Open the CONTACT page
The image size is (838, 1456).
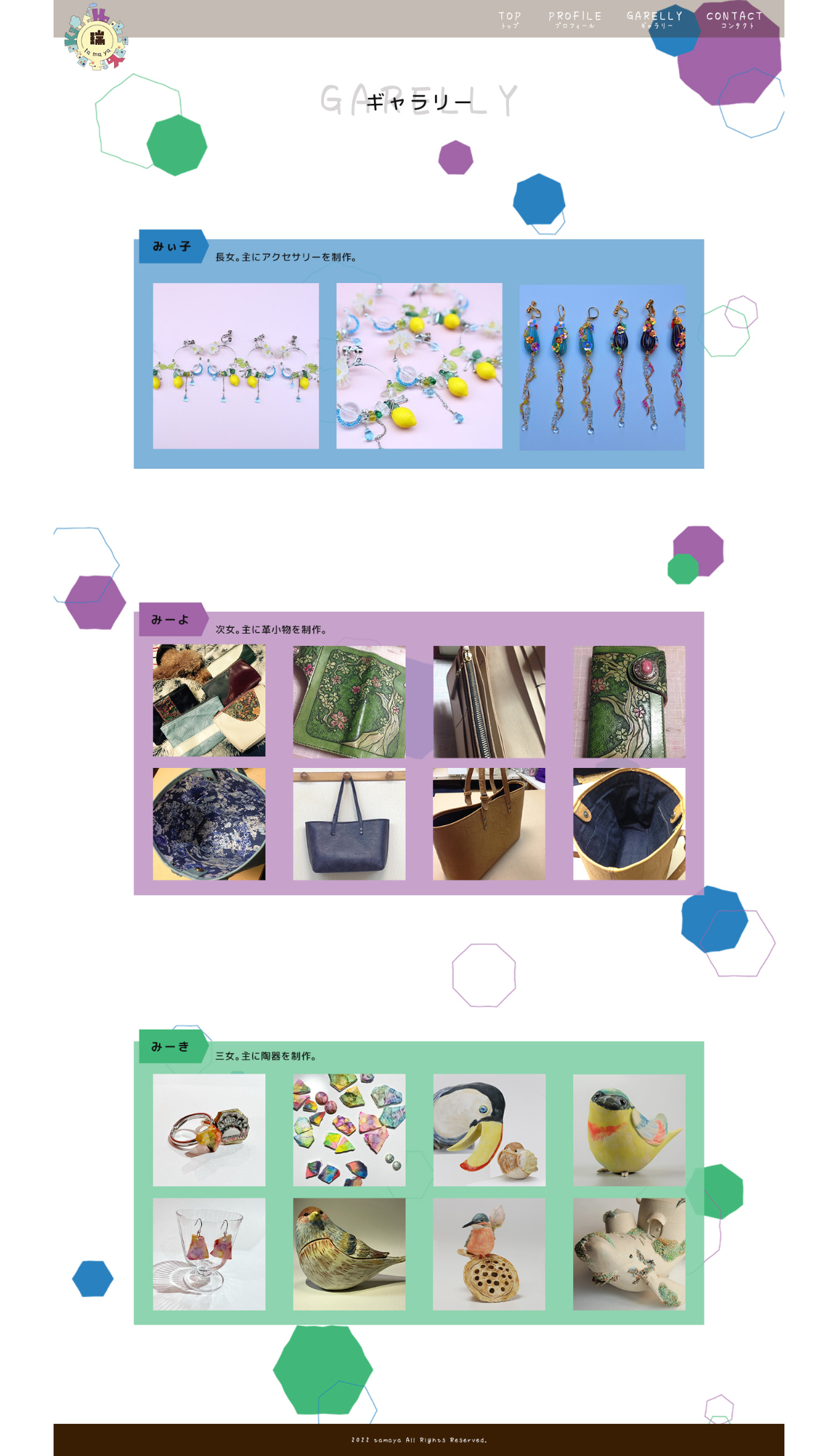734,19
